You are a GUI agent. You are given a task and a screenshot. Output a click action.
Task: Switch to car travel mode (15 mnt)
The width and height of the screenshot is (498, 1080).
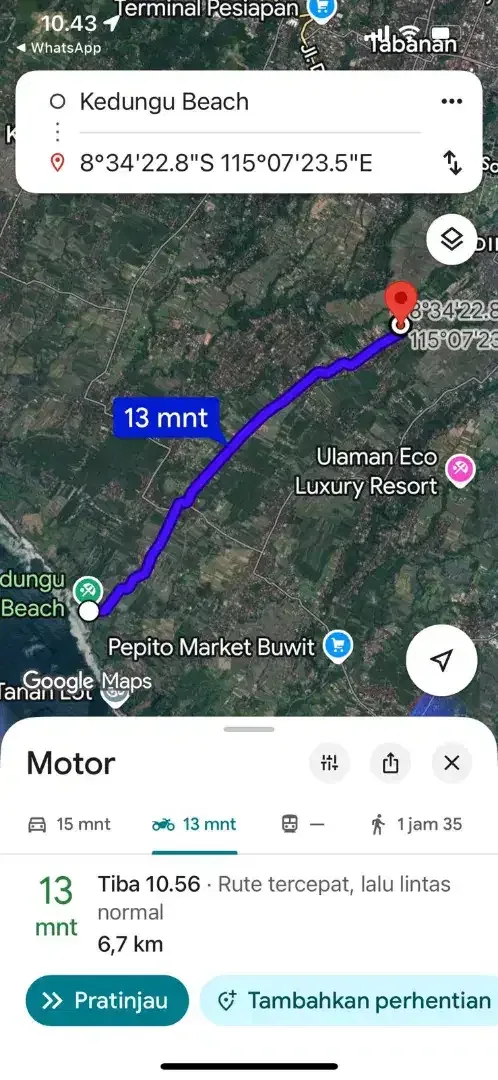point(69,824)
